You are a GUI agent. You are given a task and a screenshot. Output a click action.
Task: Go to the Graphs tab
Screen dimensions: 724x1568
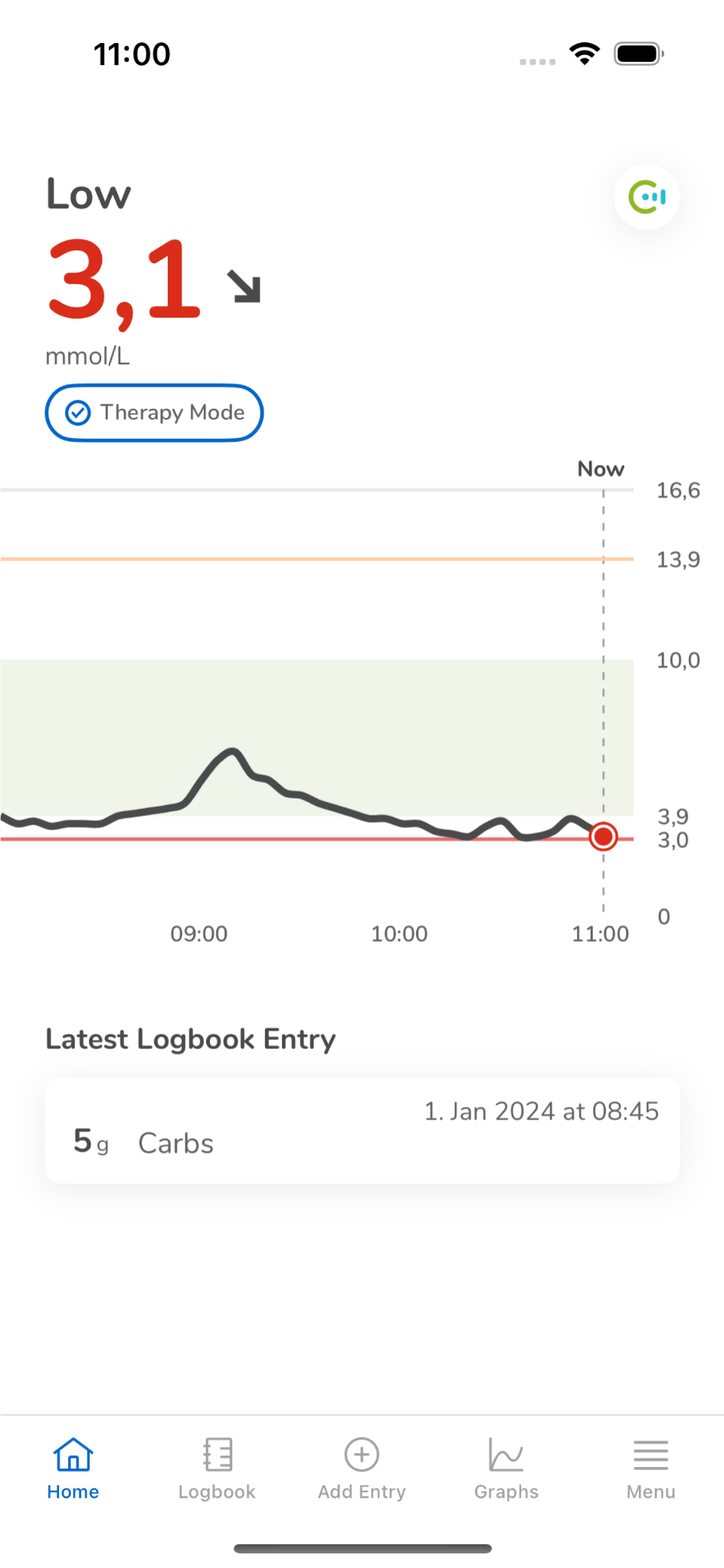pos(506,1468)
